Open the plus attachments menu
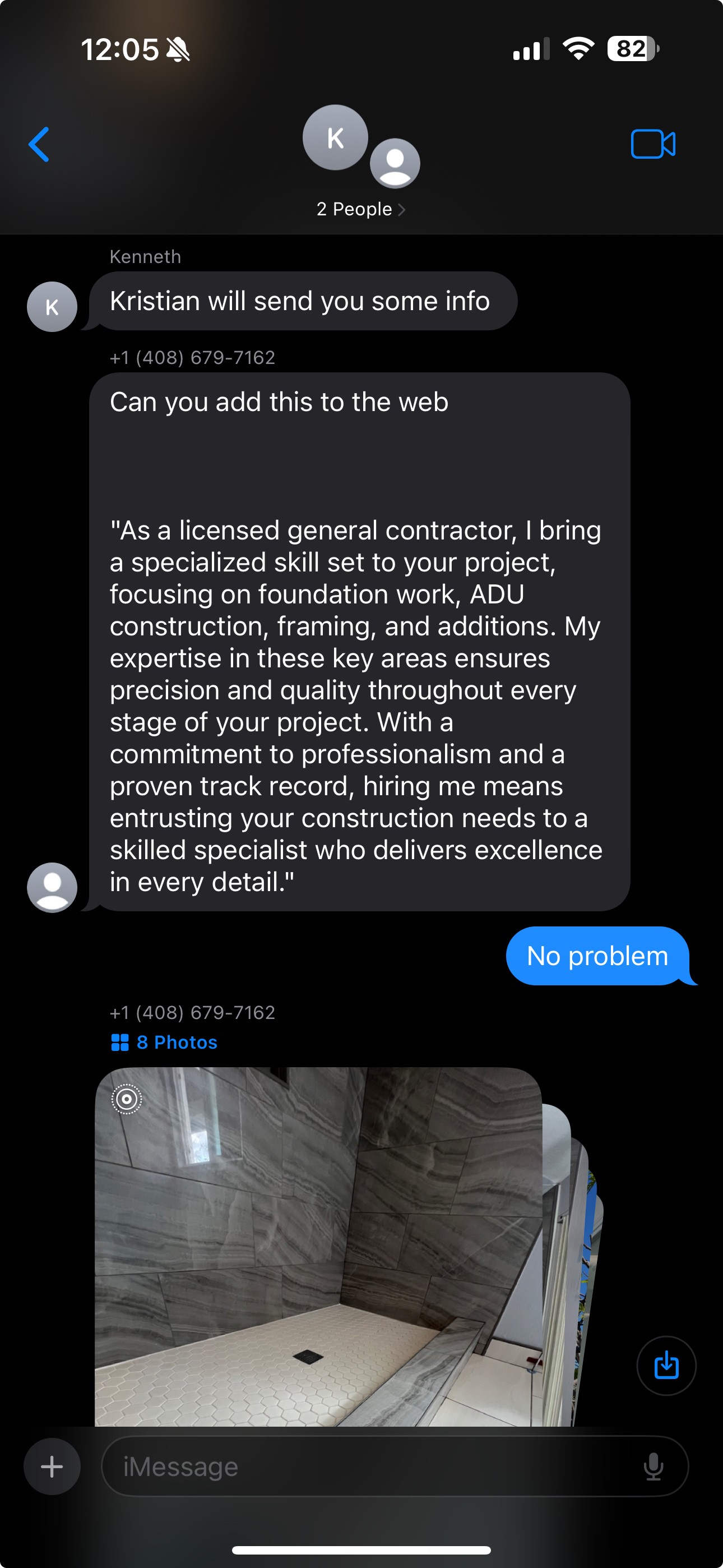Image resolution: width=723 pixels, height=1568 pixels. pos(52,1466)
